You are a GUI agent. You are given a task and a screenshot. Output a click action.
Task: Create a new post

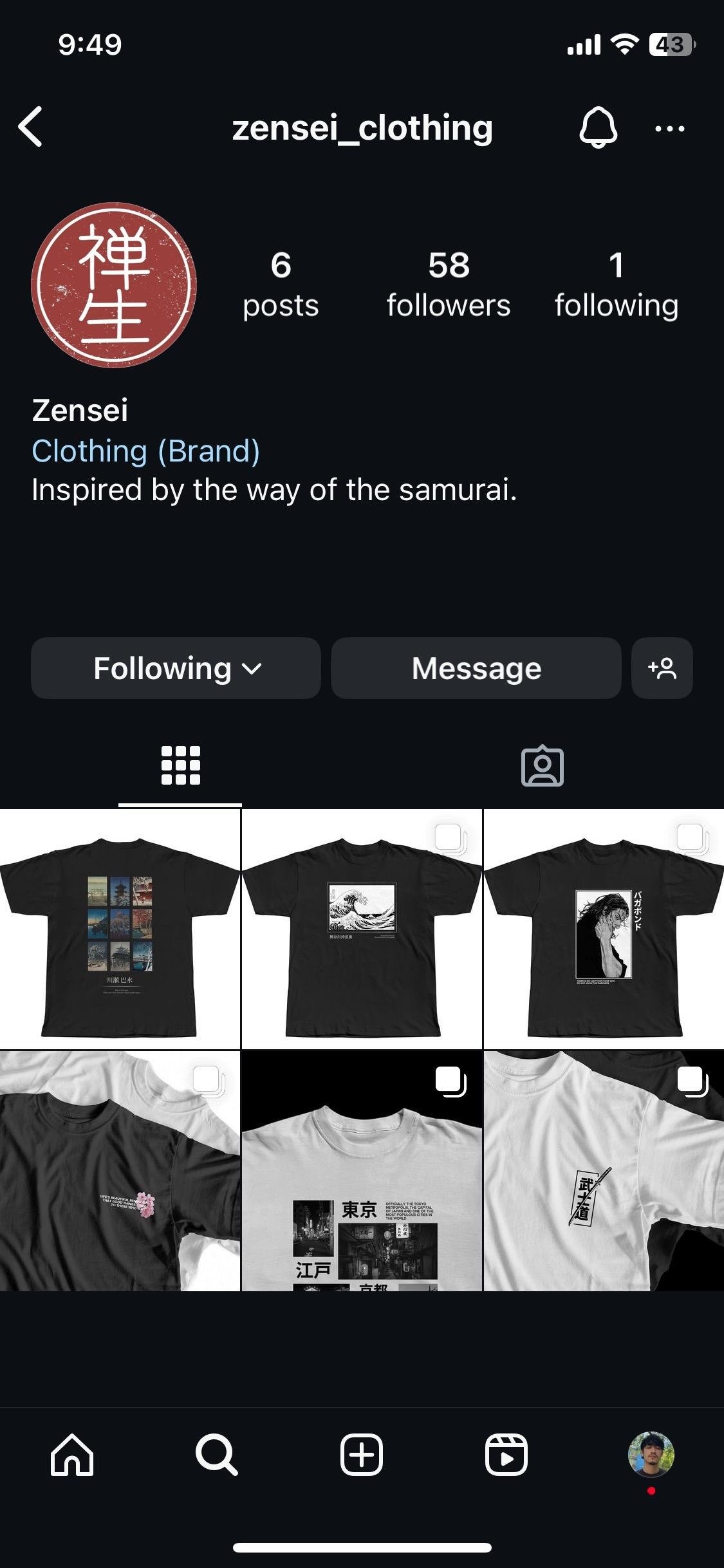362,1455
